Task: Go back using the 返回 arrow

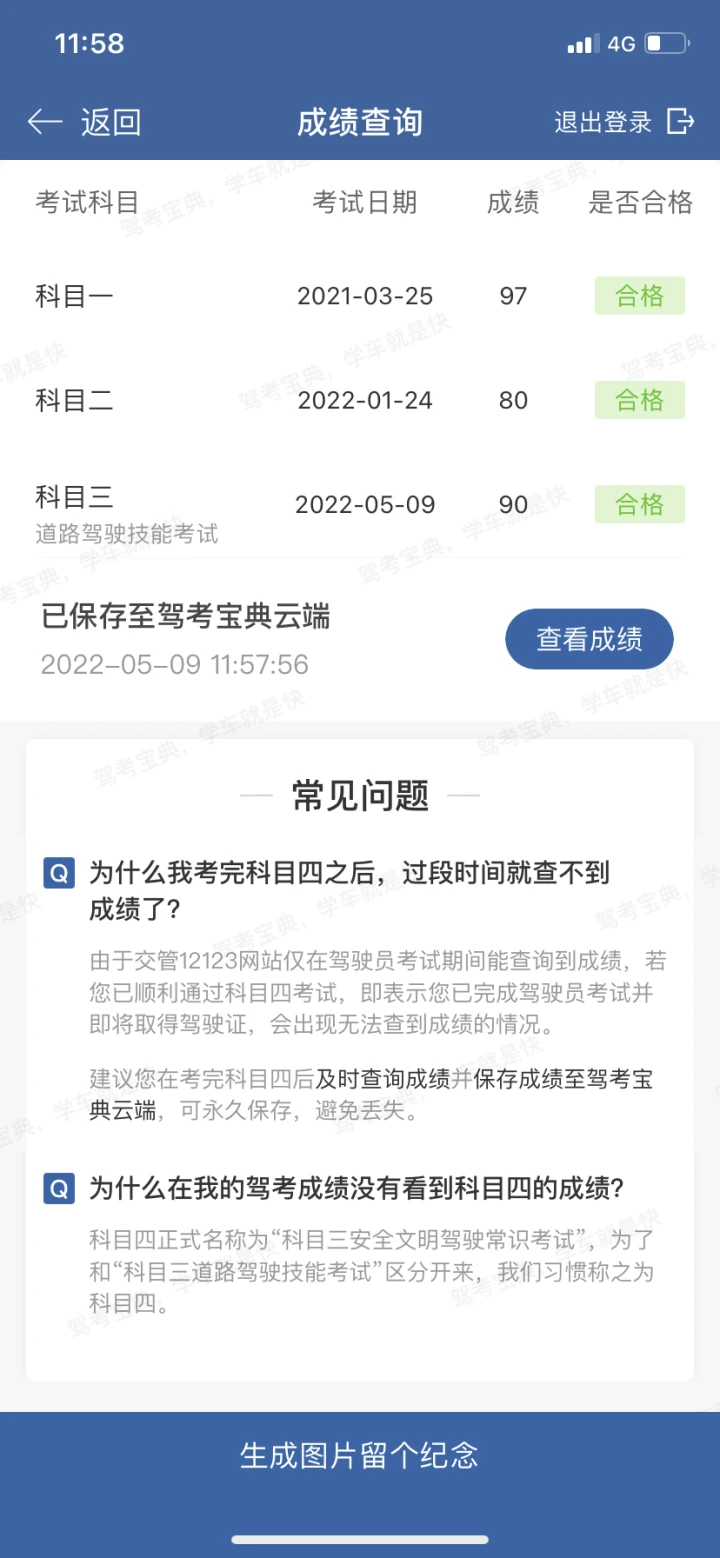Action: [84, 122]
